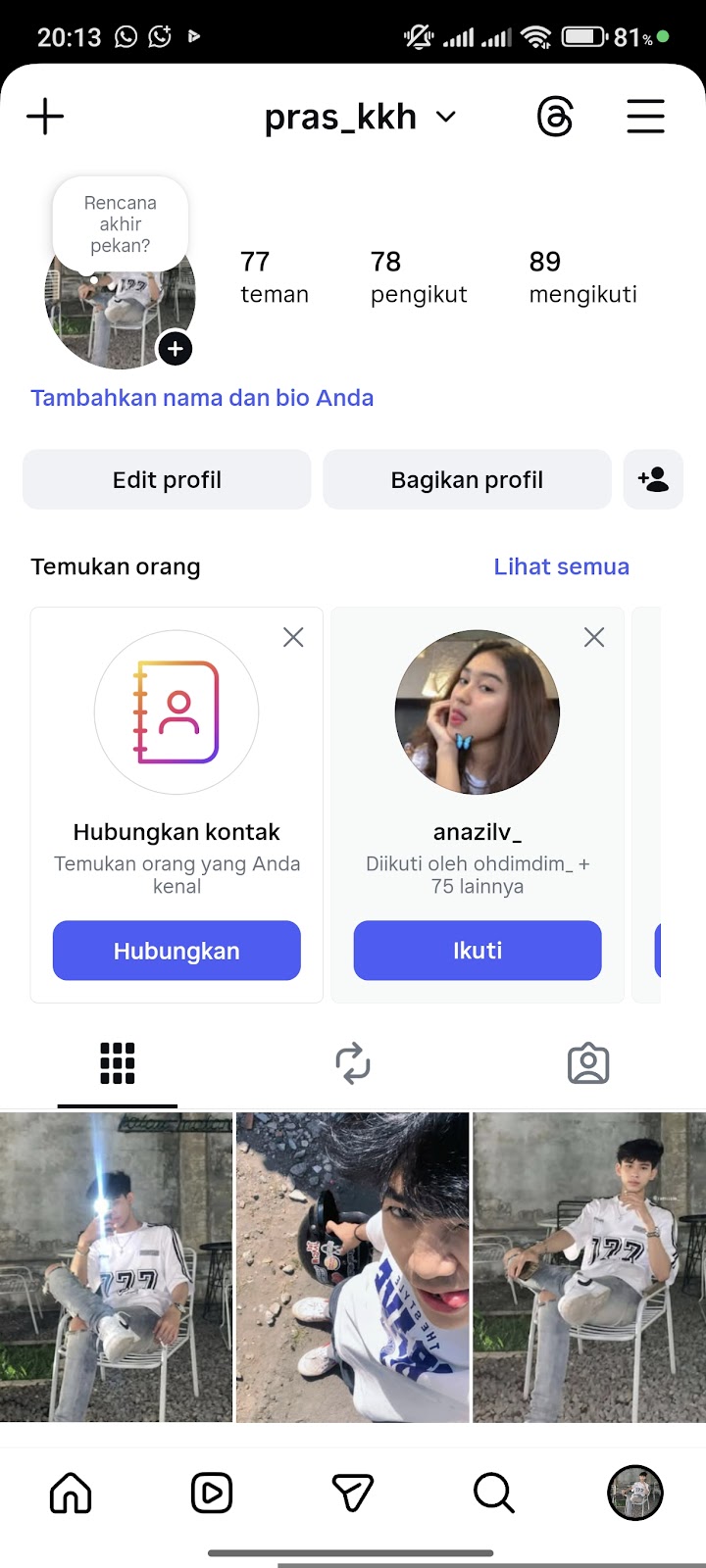The image size is (706, 1568).
Task: Tap the Bagikan profil button
Action: (x=467, y=480)
